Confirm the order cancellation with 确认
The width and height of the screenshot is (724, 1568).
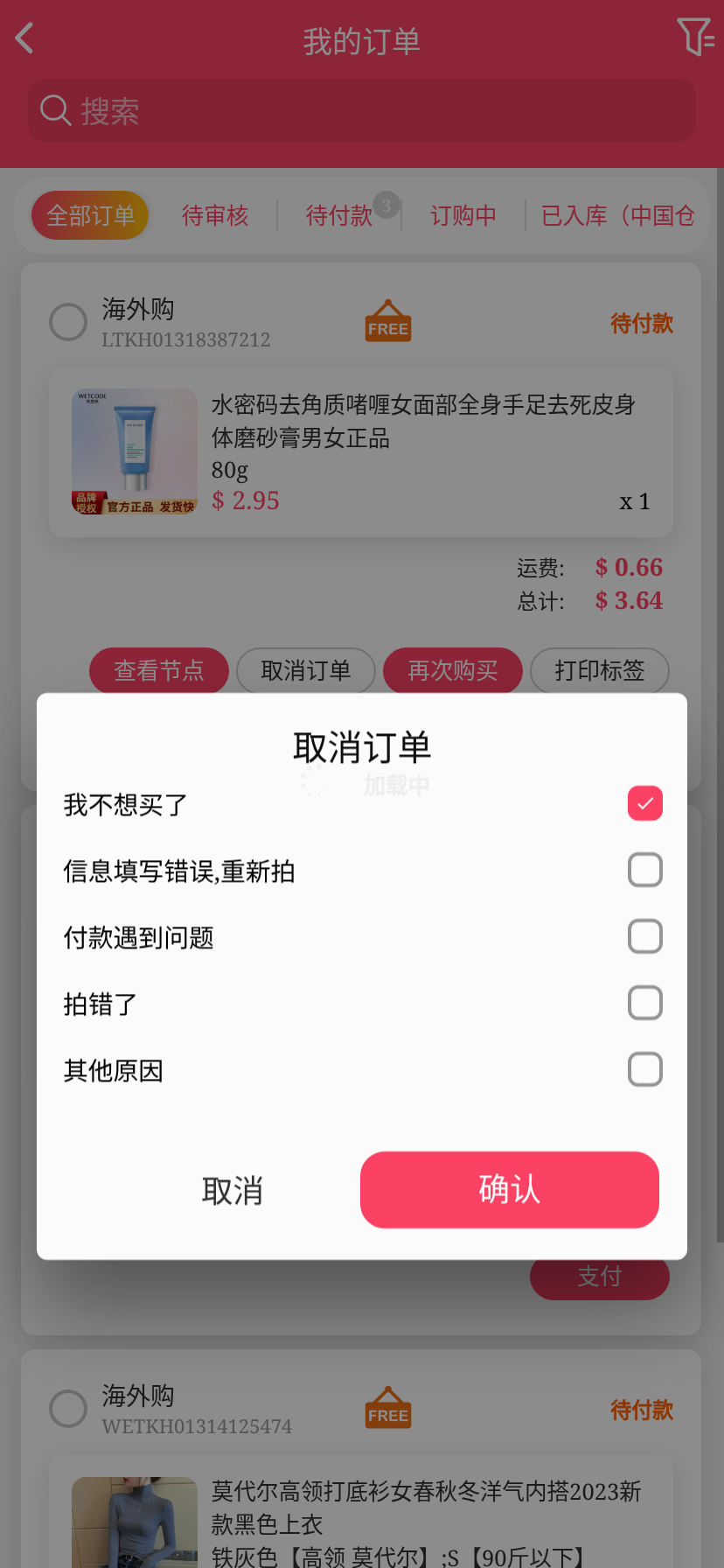point(509,1189)
